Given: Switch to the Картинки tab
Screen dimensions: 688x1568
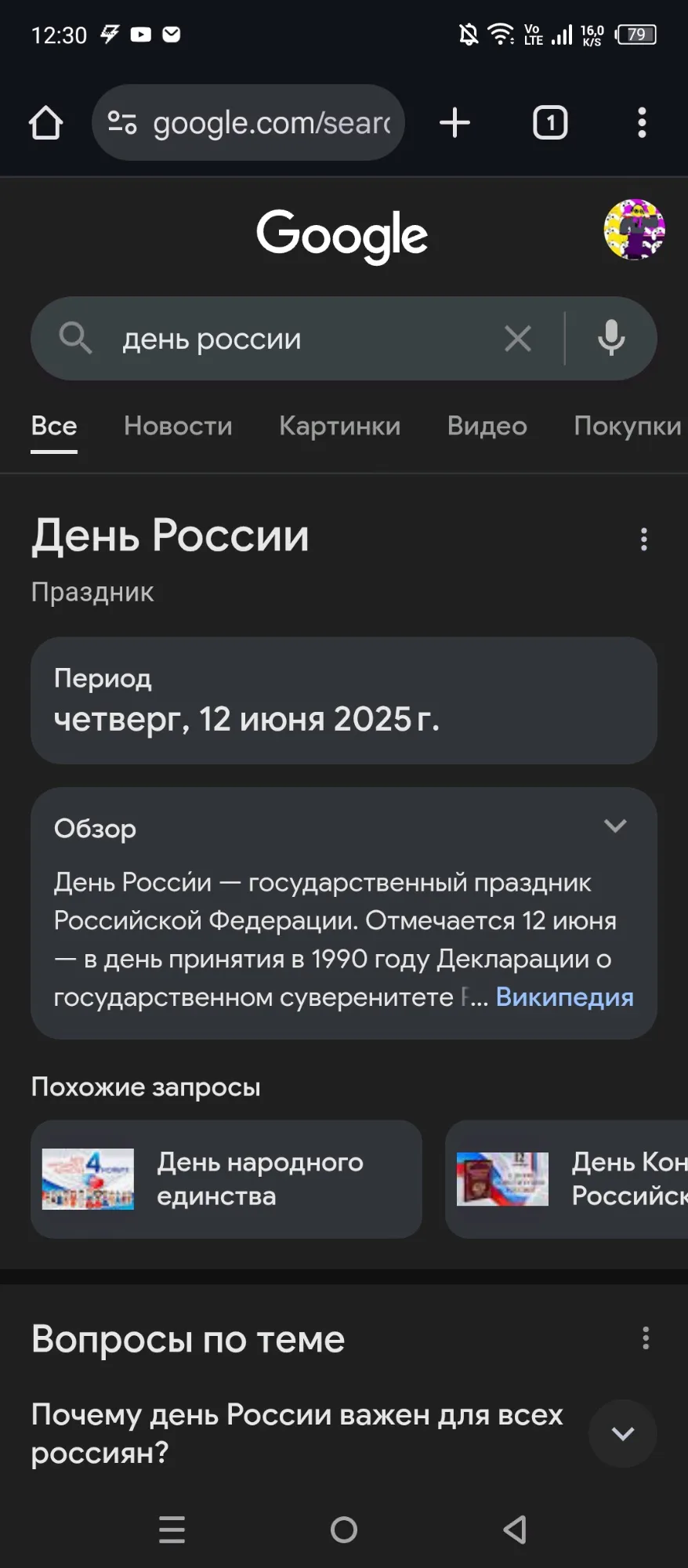Looking at the screenshot, I should point(339,426).
